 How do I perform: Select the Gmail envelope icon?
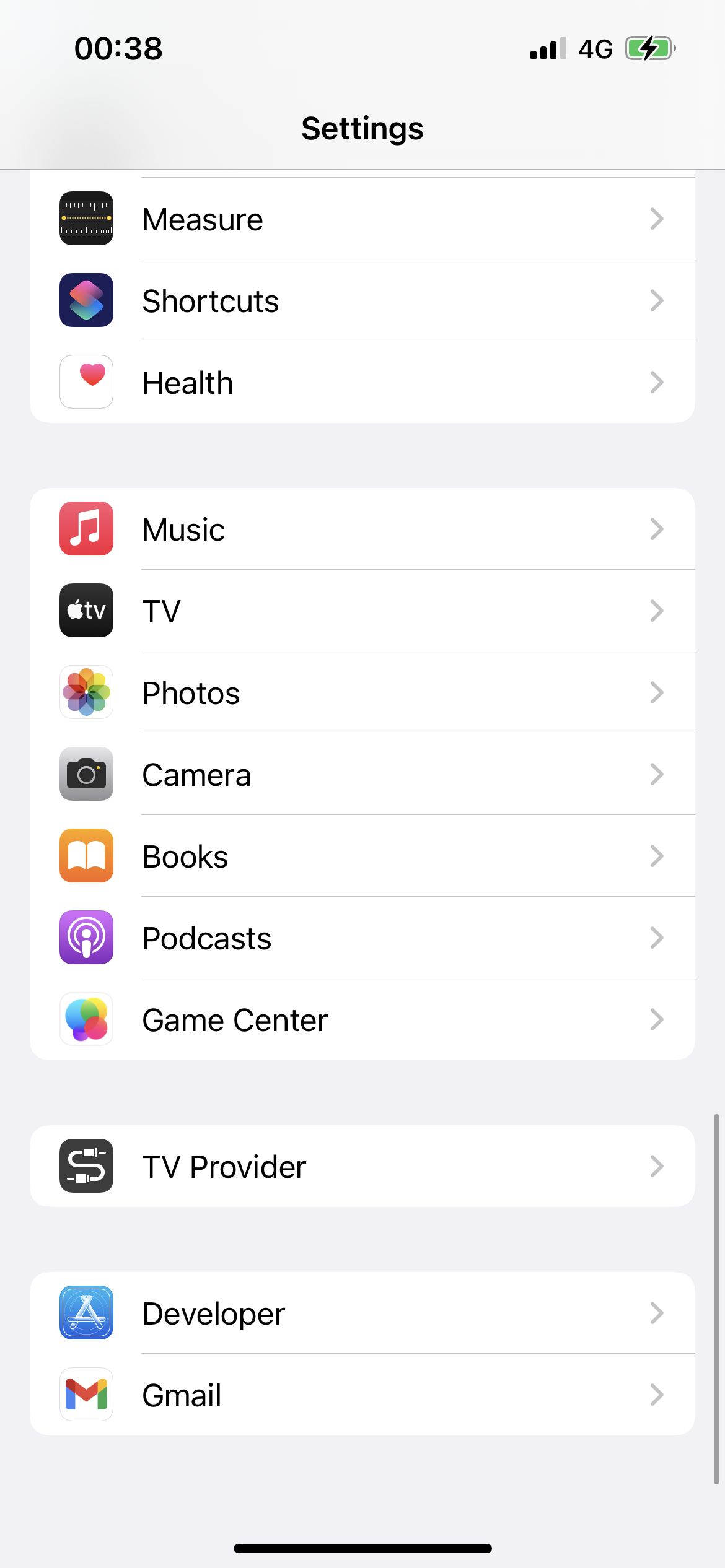(86, 1395)
